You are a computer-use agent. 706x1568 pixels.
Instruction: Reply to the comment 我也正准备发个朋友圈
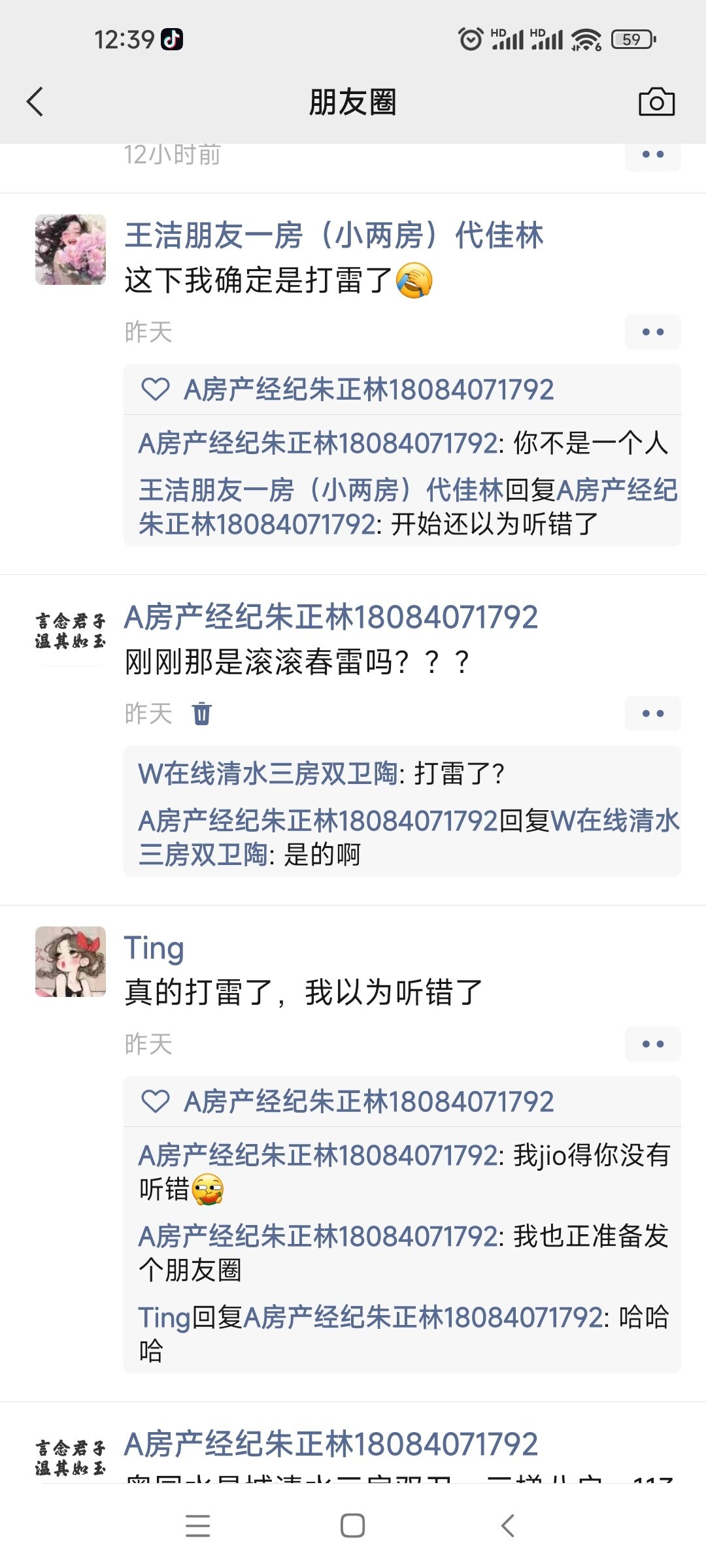(590, 1237)
